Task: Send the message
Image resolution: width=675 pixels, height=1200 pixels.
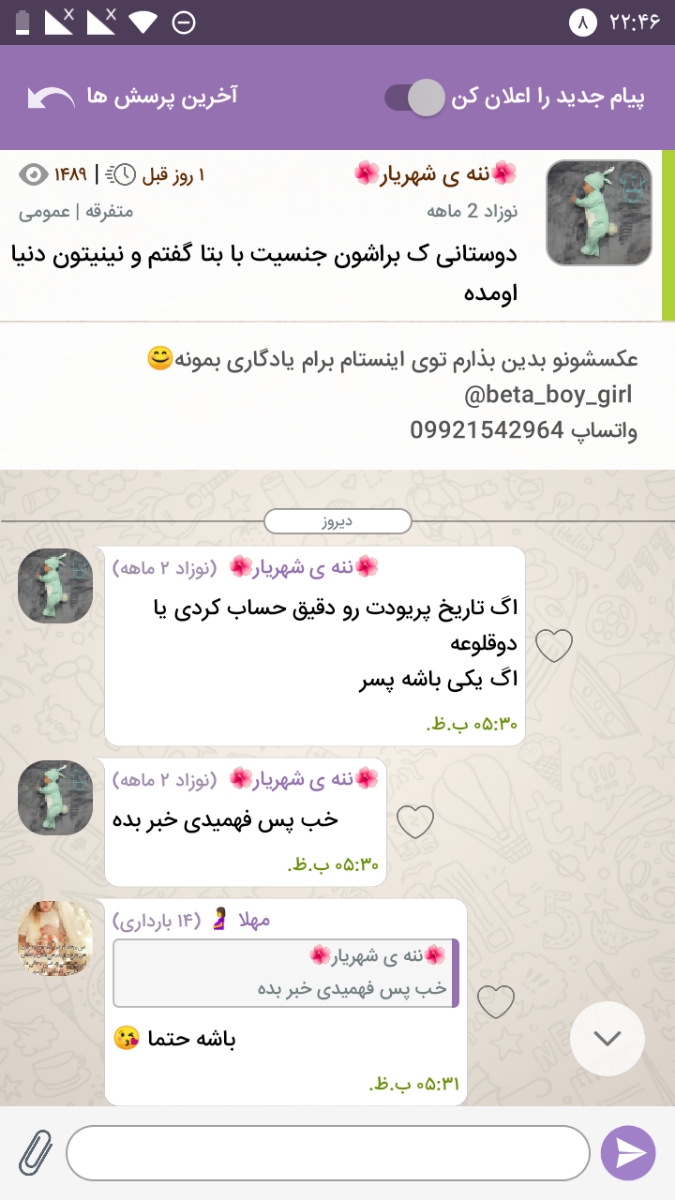Action: [x=628, y=1153]
